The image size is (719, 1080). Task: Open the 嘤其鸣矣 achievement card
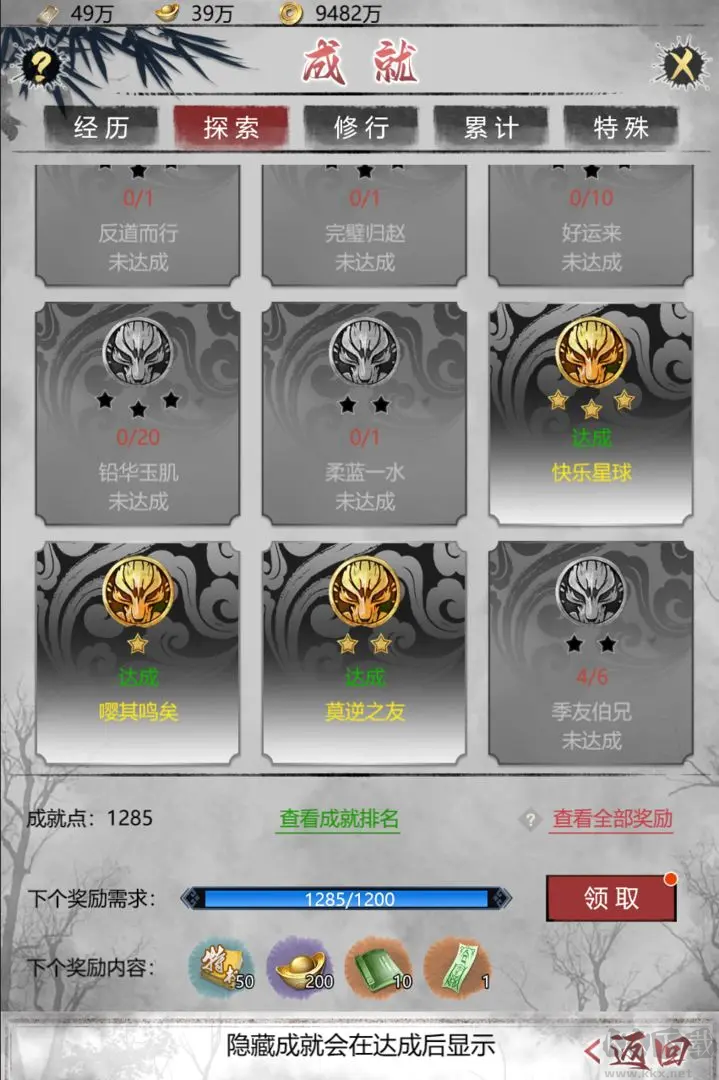pos(138,652)
